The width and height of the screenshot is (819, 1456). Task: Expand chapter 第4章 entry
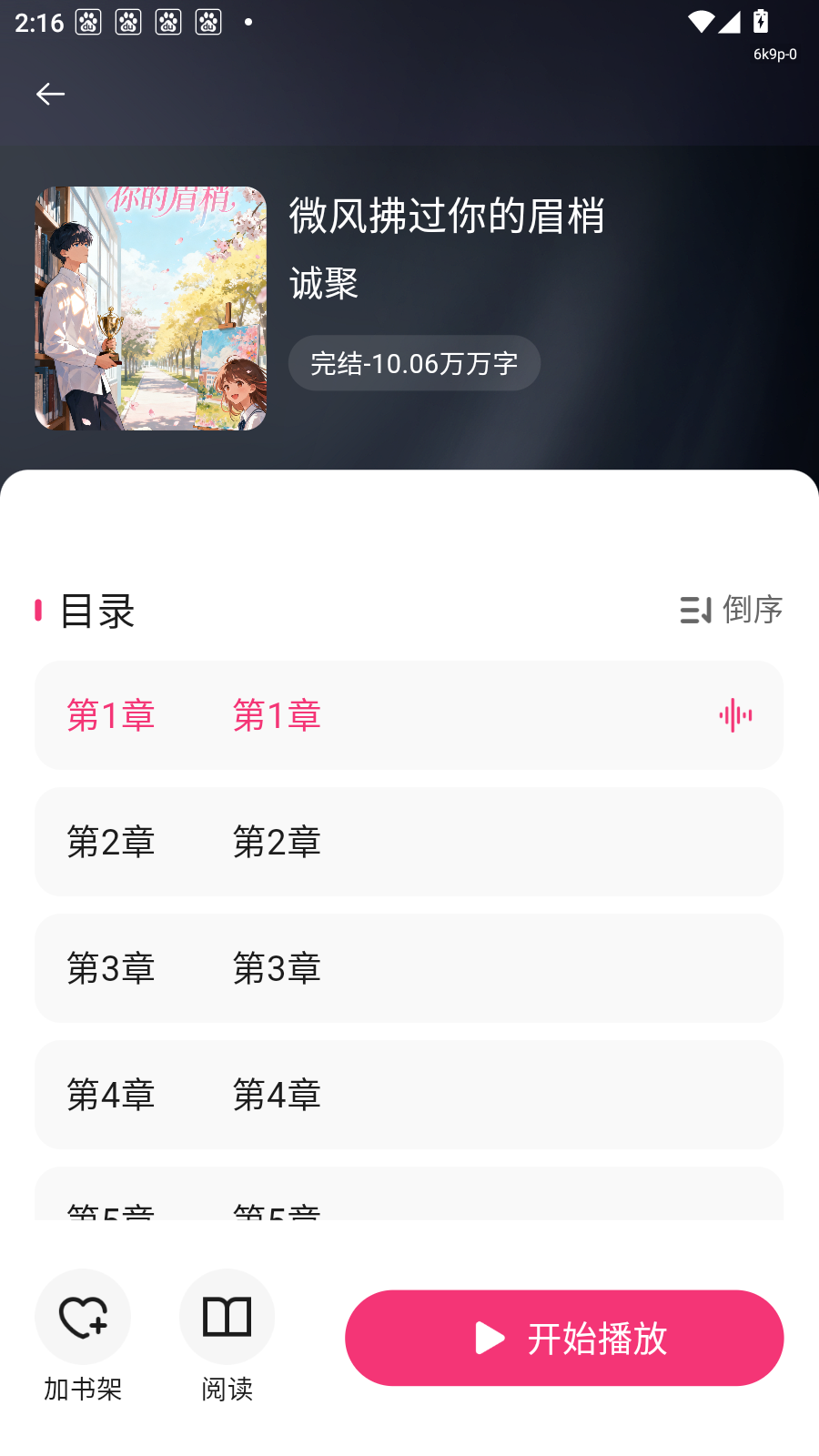[x=408, y=1095]
